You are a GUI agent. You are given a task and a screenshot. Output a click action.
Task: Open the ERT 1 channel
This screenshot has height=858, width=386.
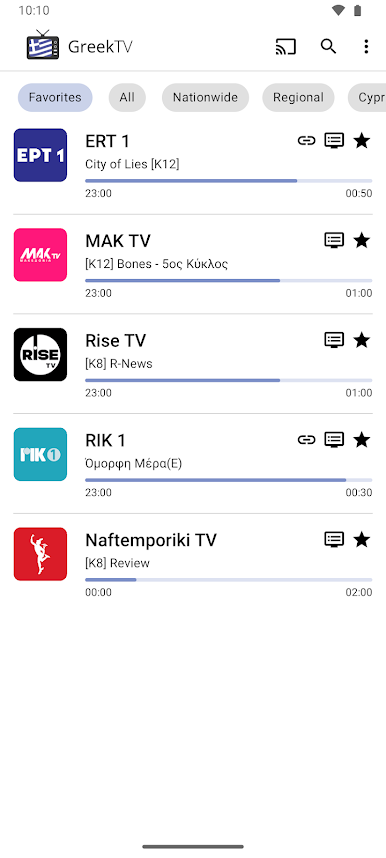193,164
